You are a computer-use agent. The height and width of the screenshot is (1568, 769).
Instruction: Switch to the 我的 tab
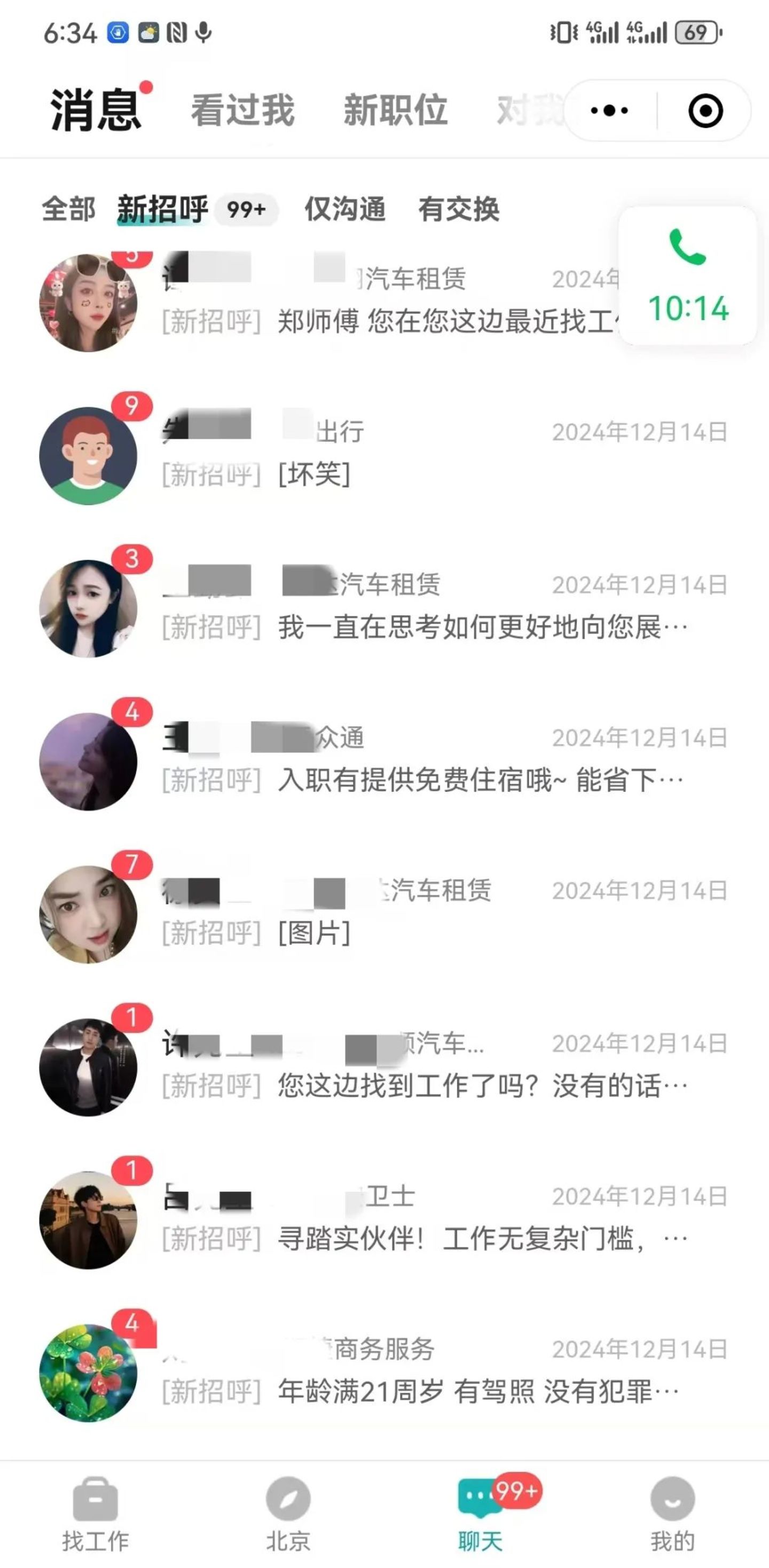672,1513
